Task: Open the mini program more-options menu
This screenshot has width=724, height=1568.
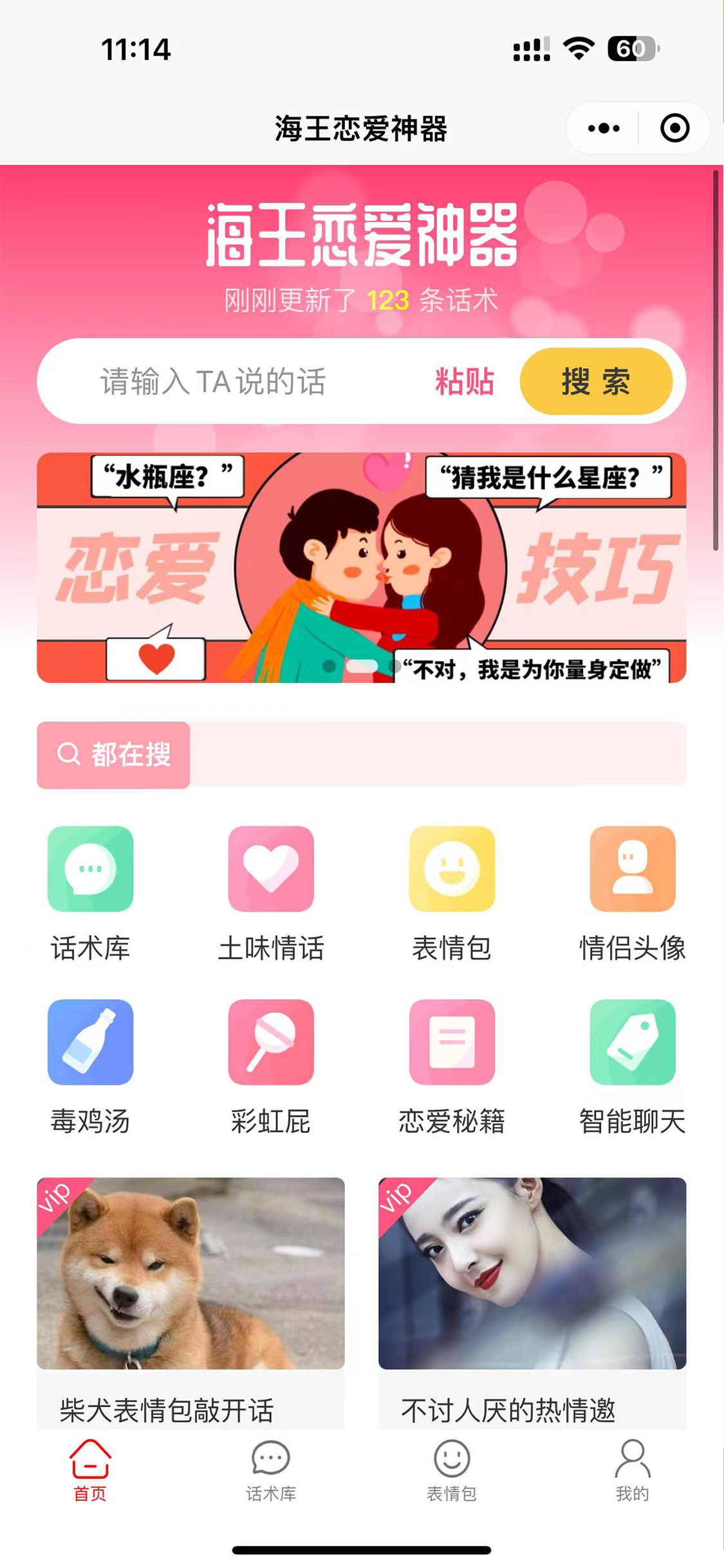Action: (x=603, y=128)
